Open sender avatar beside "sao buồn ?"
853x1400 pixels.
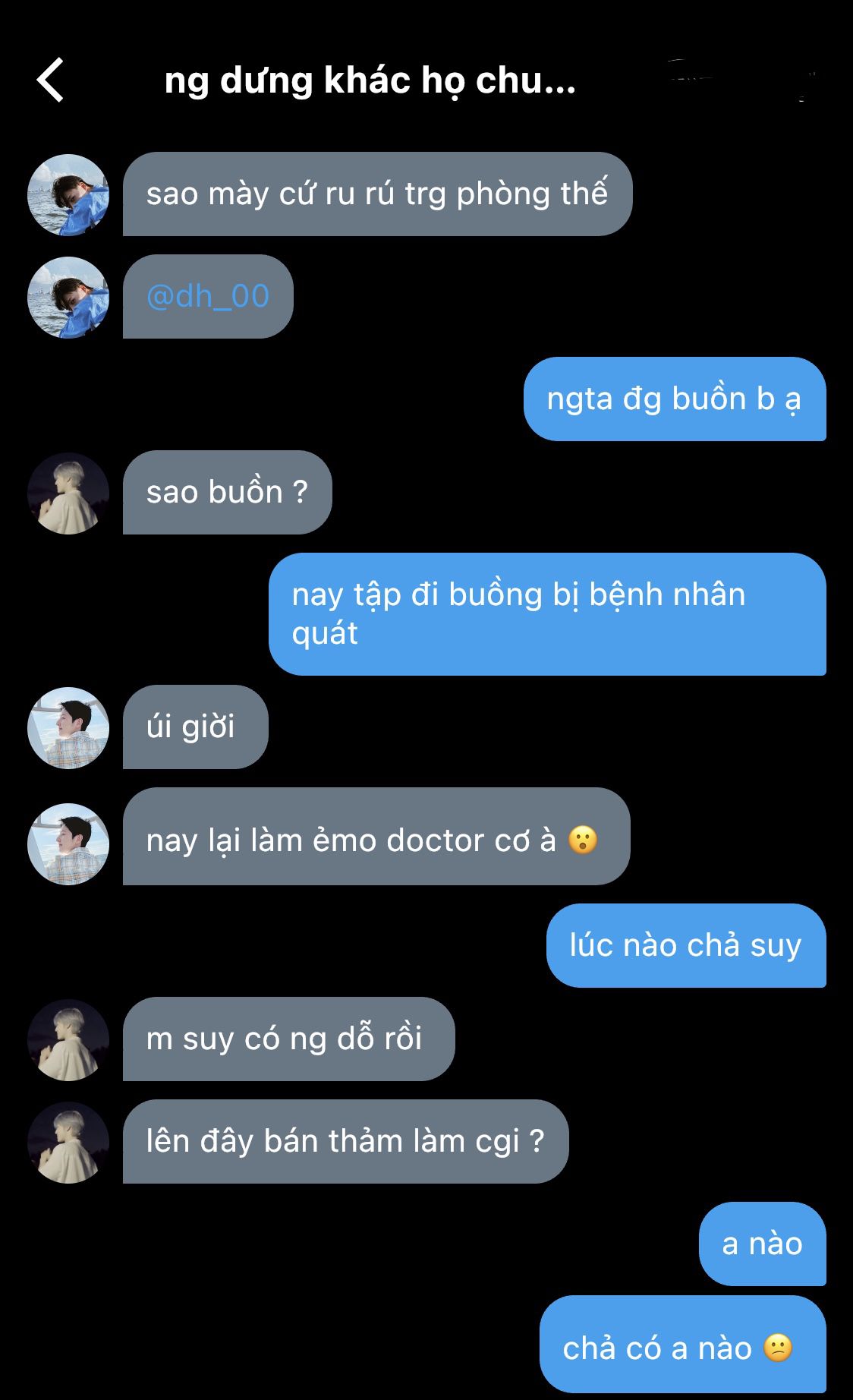point(68,493)
